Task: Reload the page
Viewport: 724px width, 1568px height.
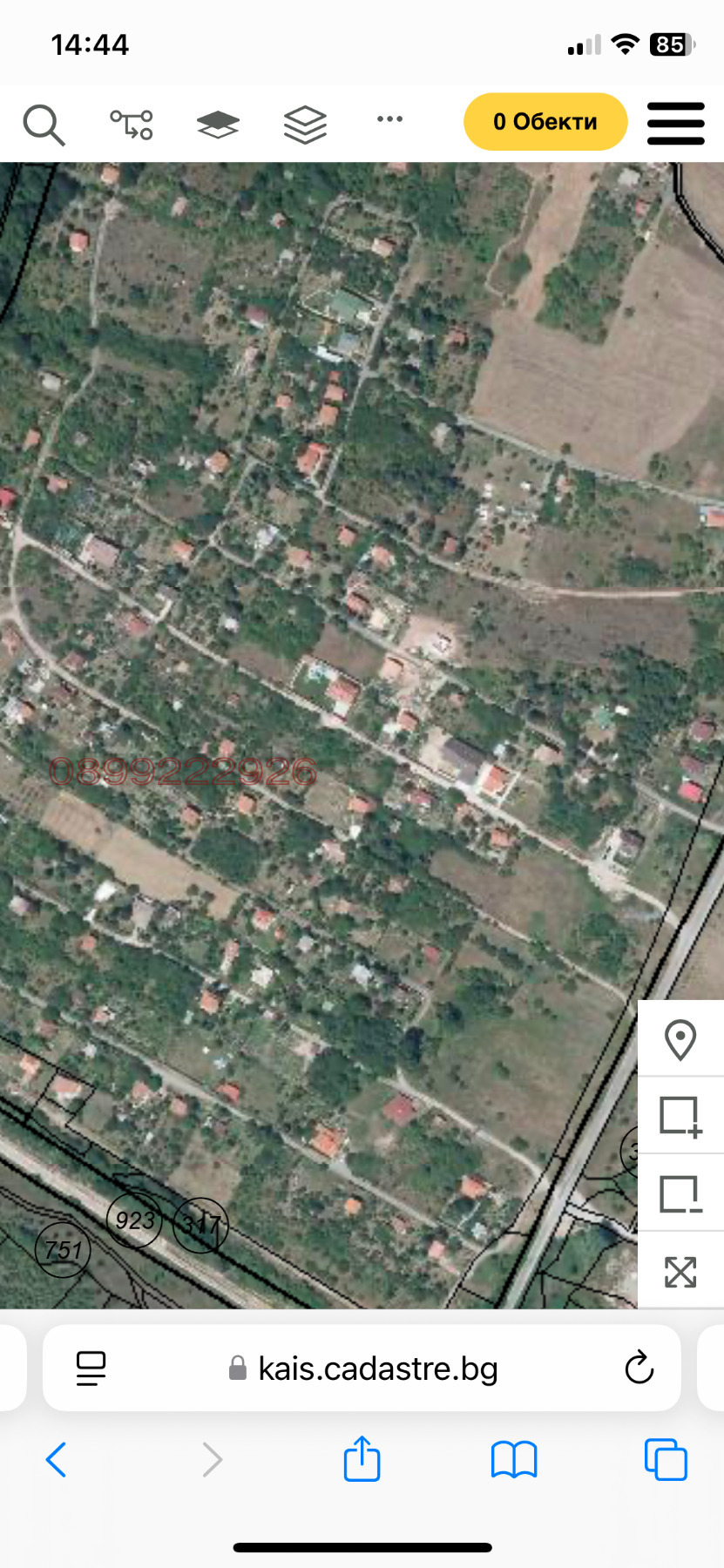Action: pyautogui.click(x=639, y=1368)
